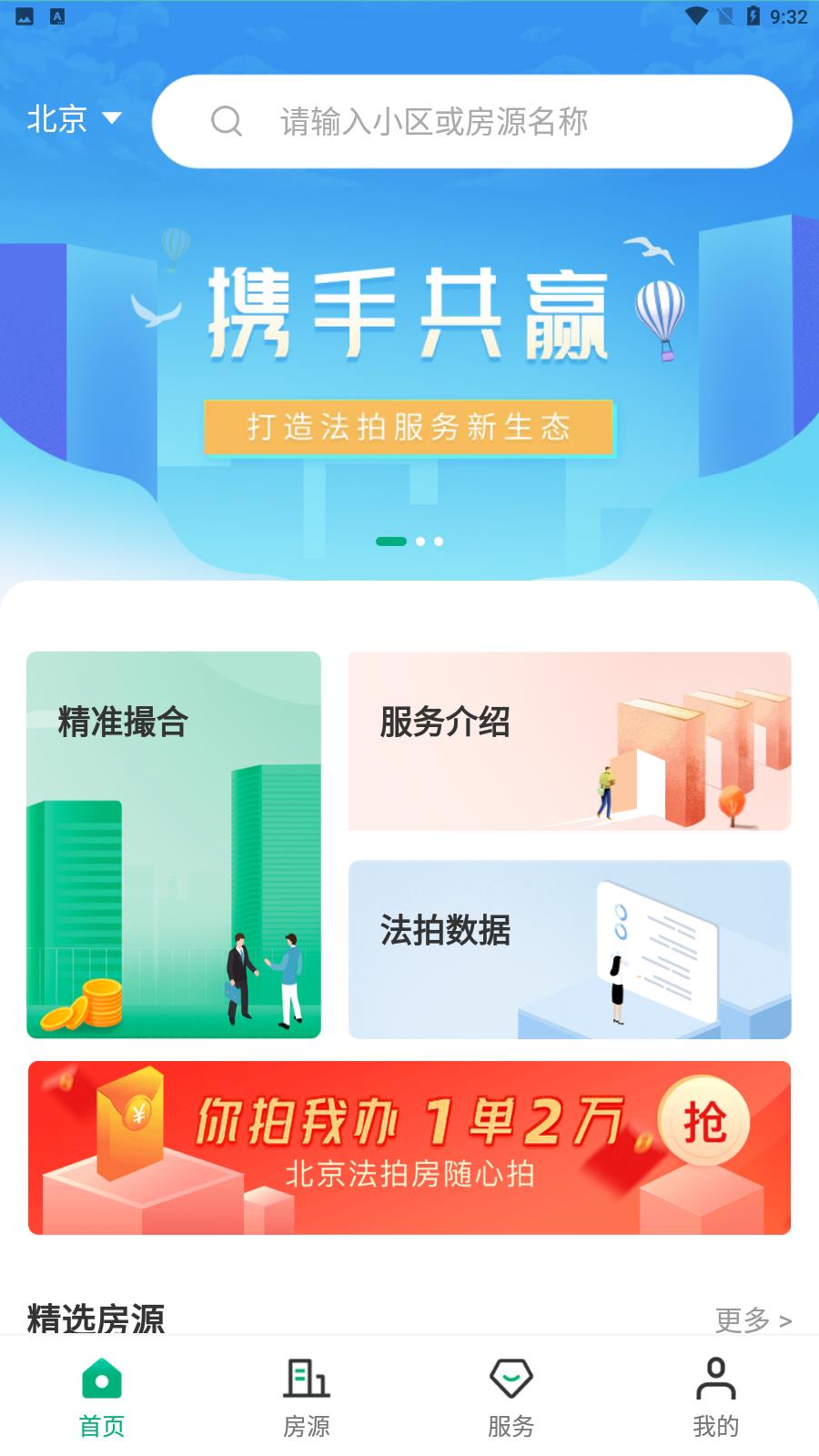Tap the 请输入小区或房源名称 search field
The width and height of the screenshot is (819, 1456).
(471, 122)
